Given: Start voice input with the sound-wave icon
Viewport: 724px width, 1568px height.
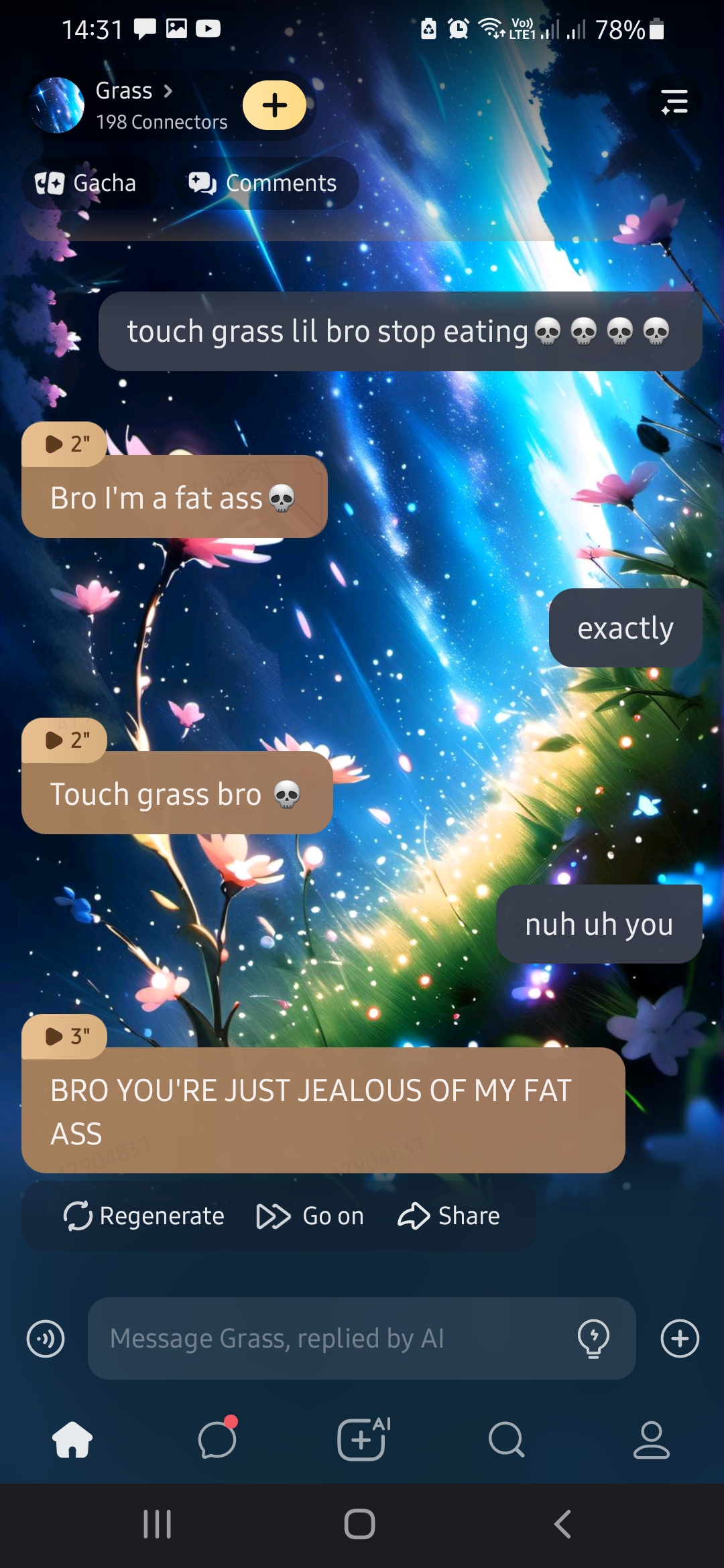Looking at the screenshot, I should click(x=46, y=1339).
